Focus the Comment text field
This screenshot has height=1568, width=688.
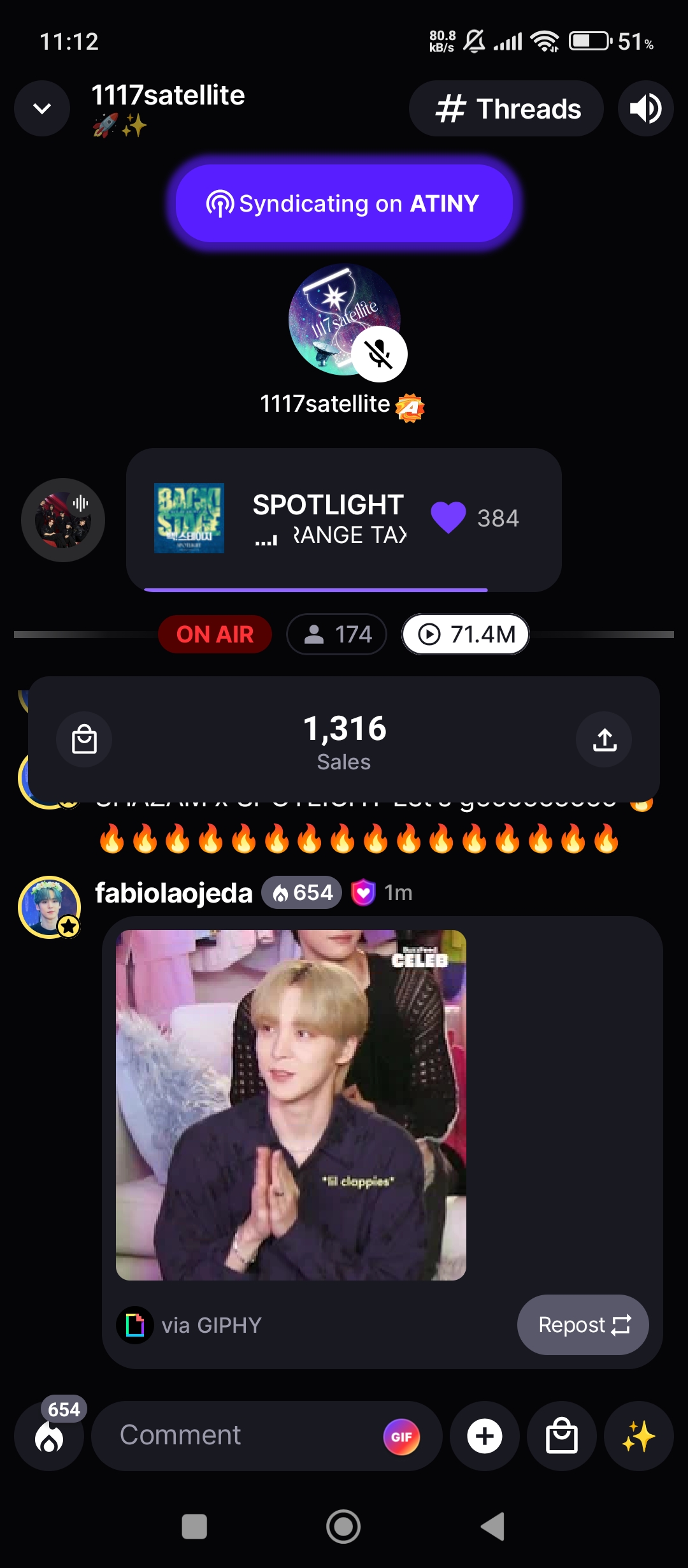242,1435
